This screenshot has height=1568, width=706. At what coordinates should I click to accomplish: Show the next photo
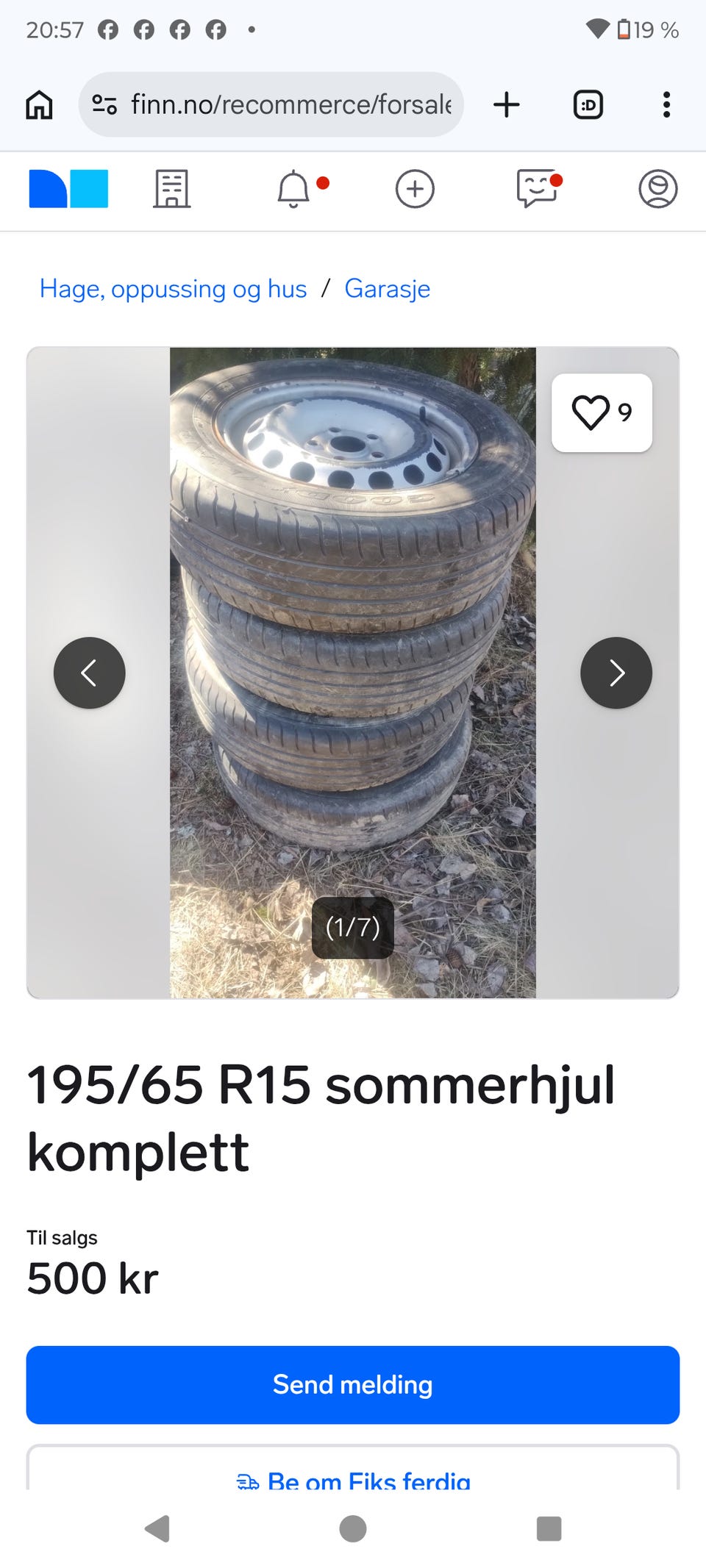(x=616, y=673)
